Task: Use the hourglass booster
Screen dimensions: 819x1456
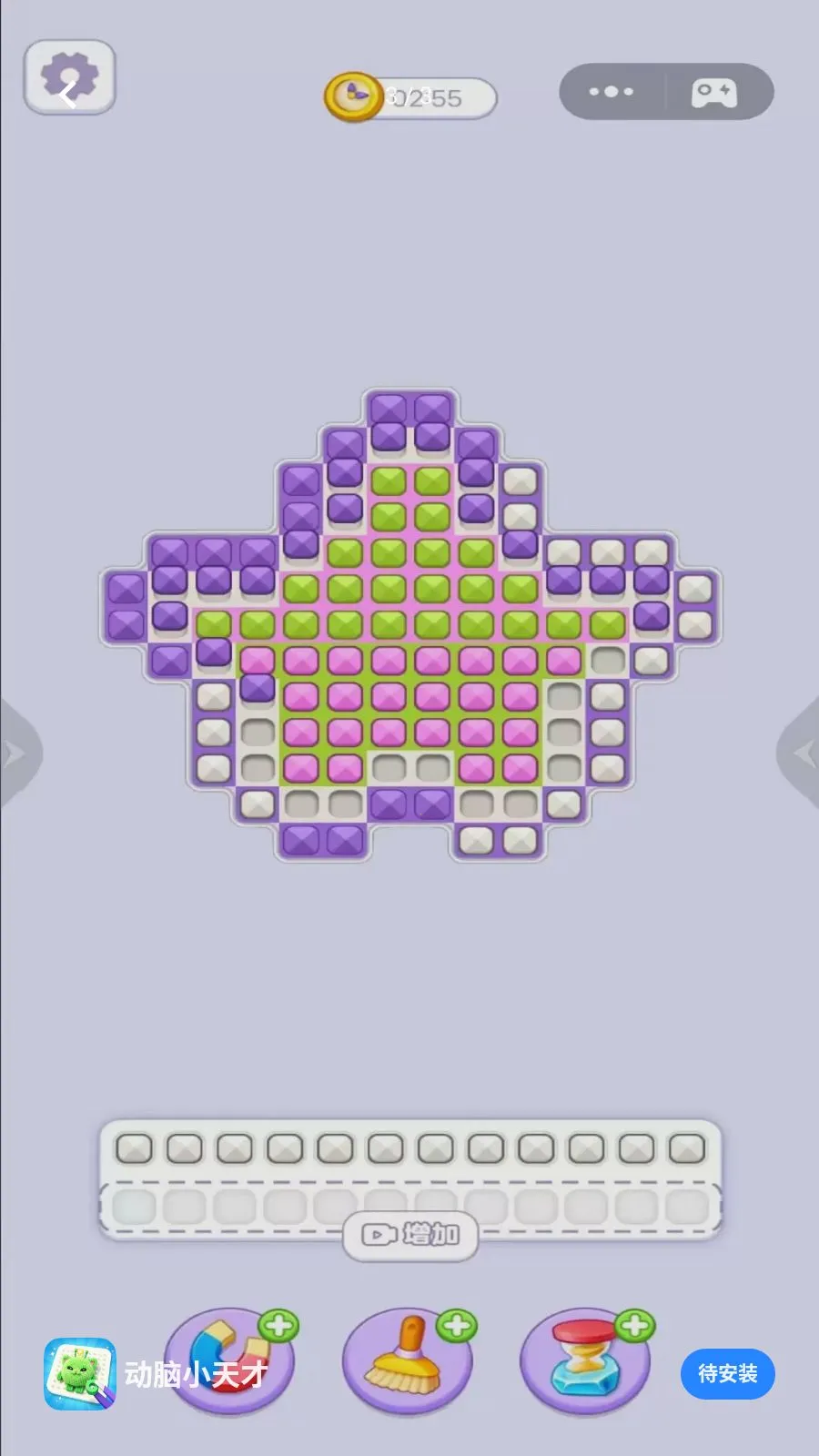Action: pyautogui.click(x=584, y=1361)
